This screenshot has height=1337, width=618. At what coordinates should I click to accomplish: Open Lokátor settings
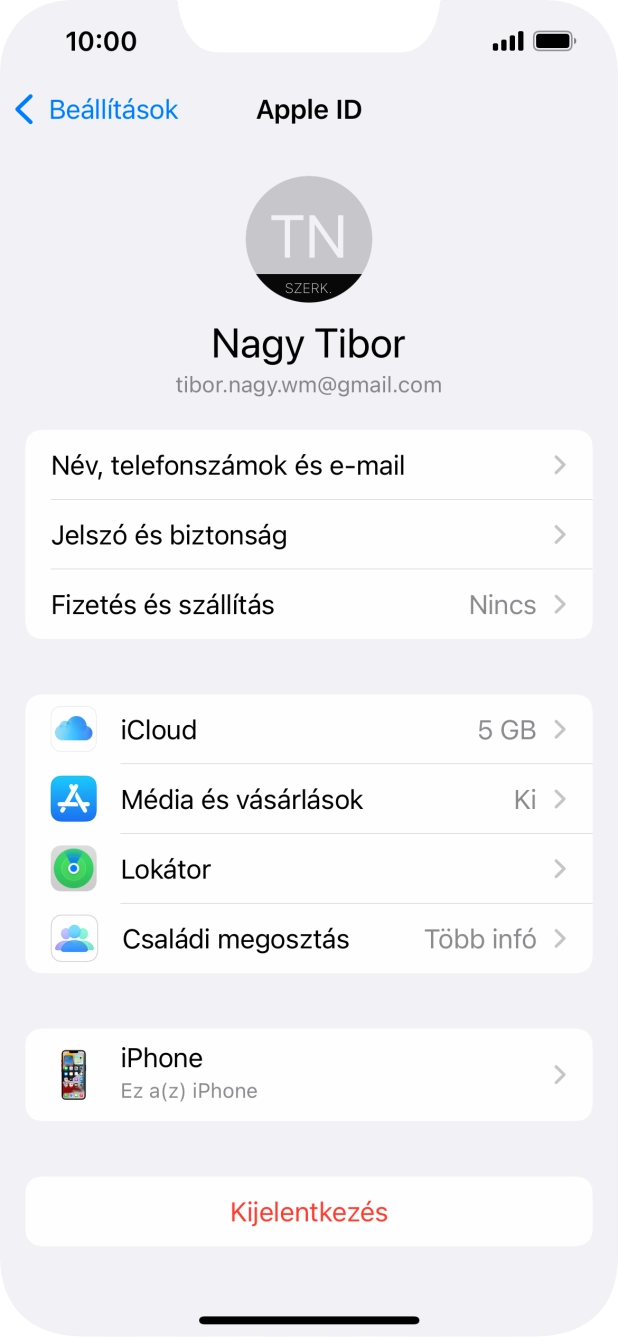click(x=308, y=869)
